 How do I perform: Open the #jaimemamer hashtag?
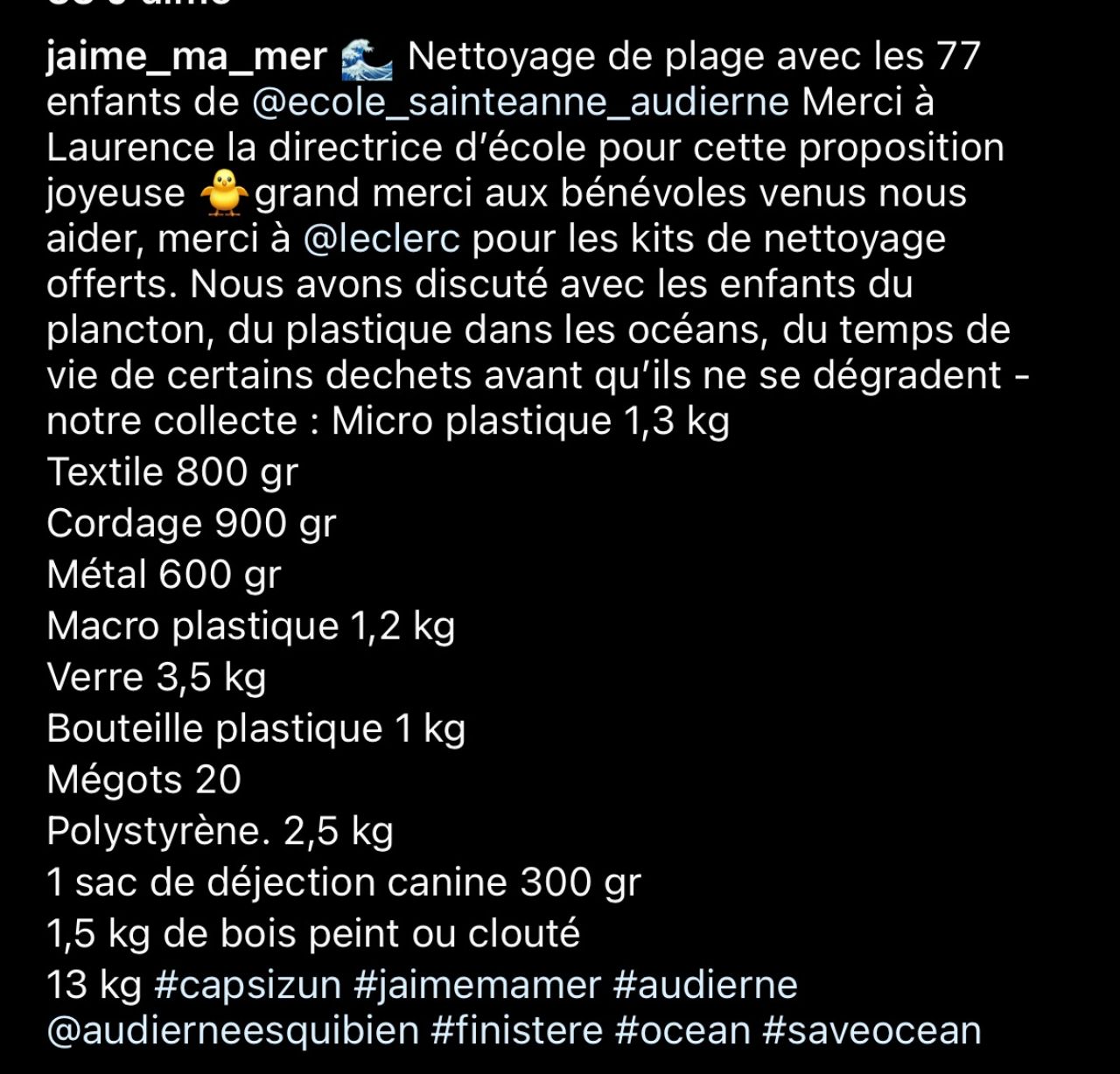478,985
